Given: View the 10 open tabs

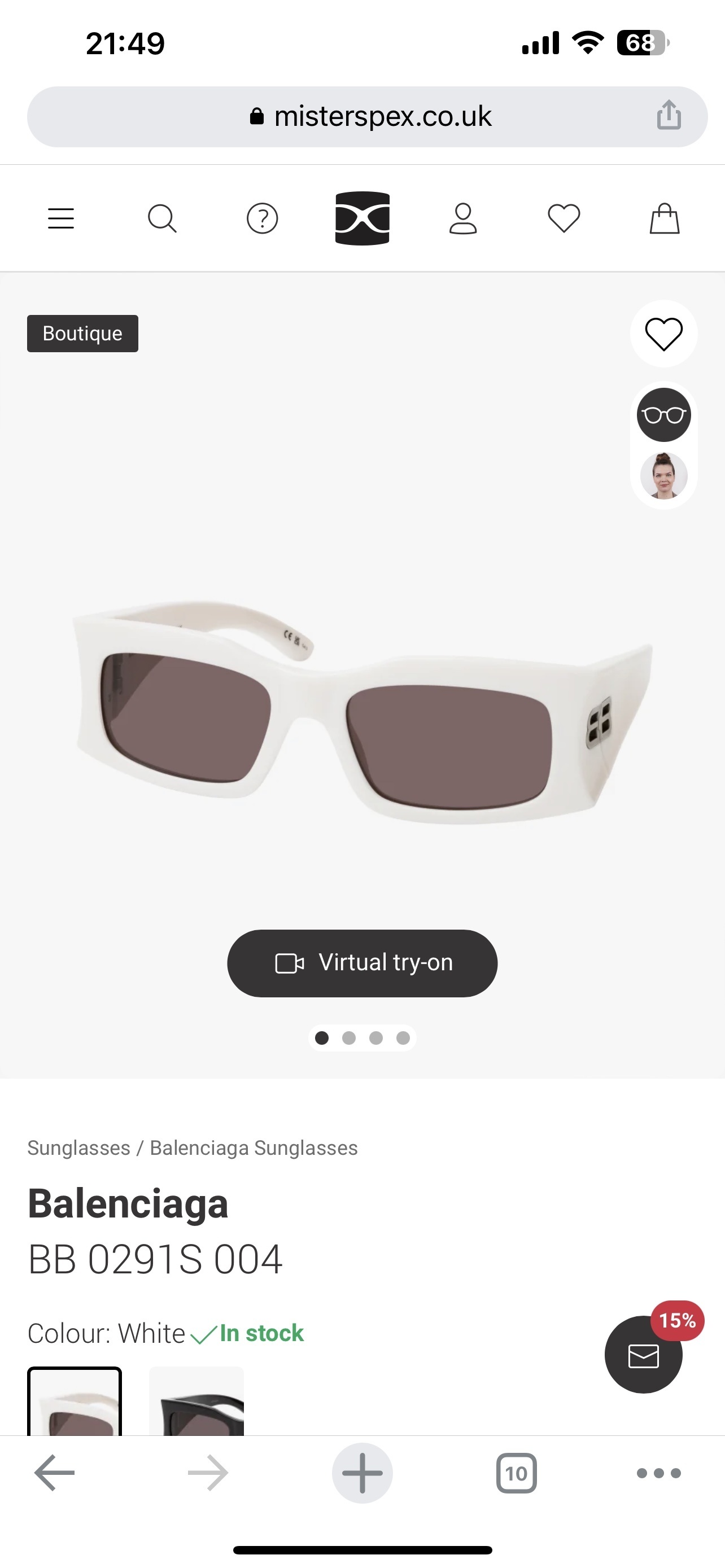Looking at the screenshot, I should (516, 1473).
